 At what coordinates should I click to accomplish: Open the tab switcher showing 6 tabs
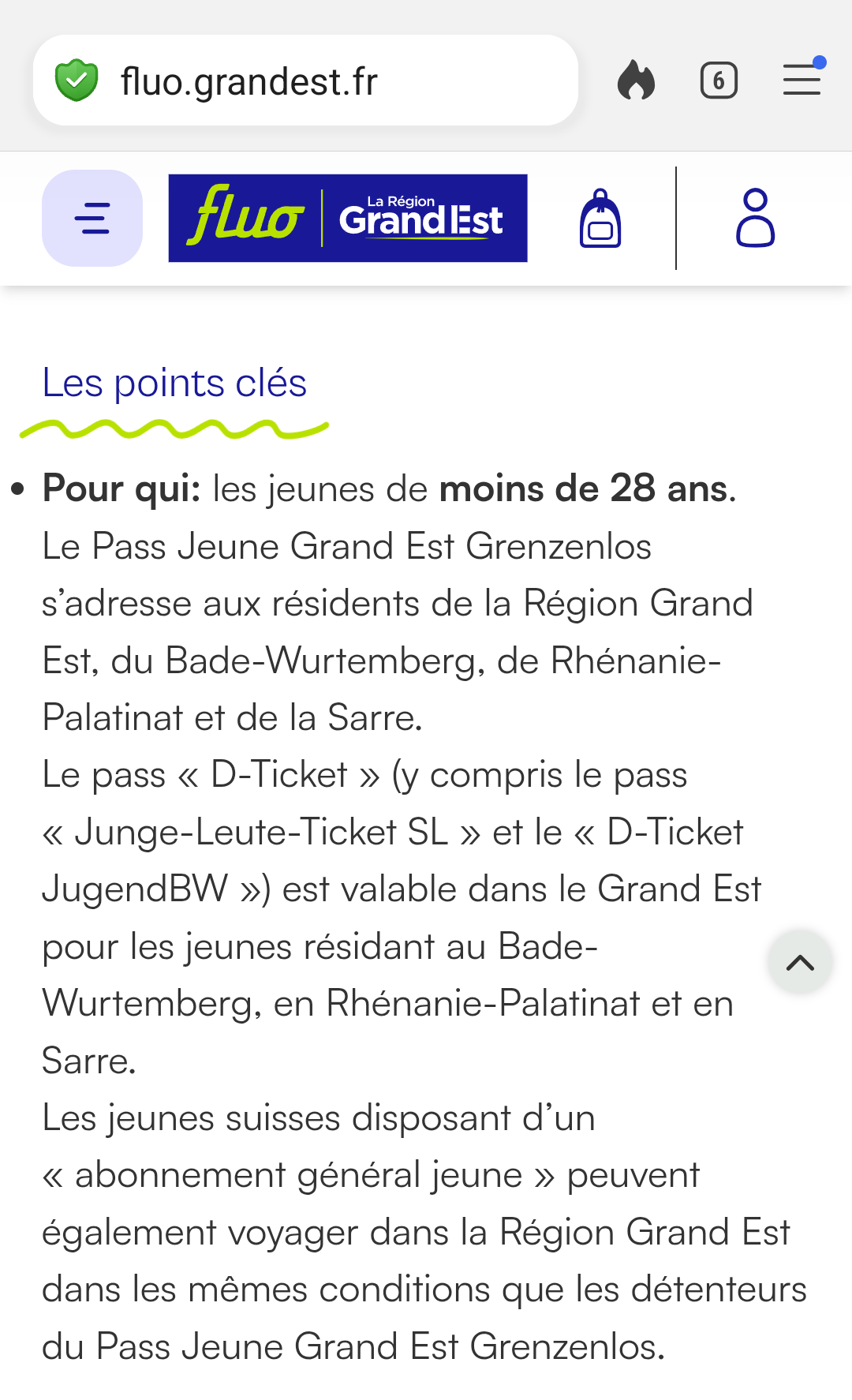719,80
